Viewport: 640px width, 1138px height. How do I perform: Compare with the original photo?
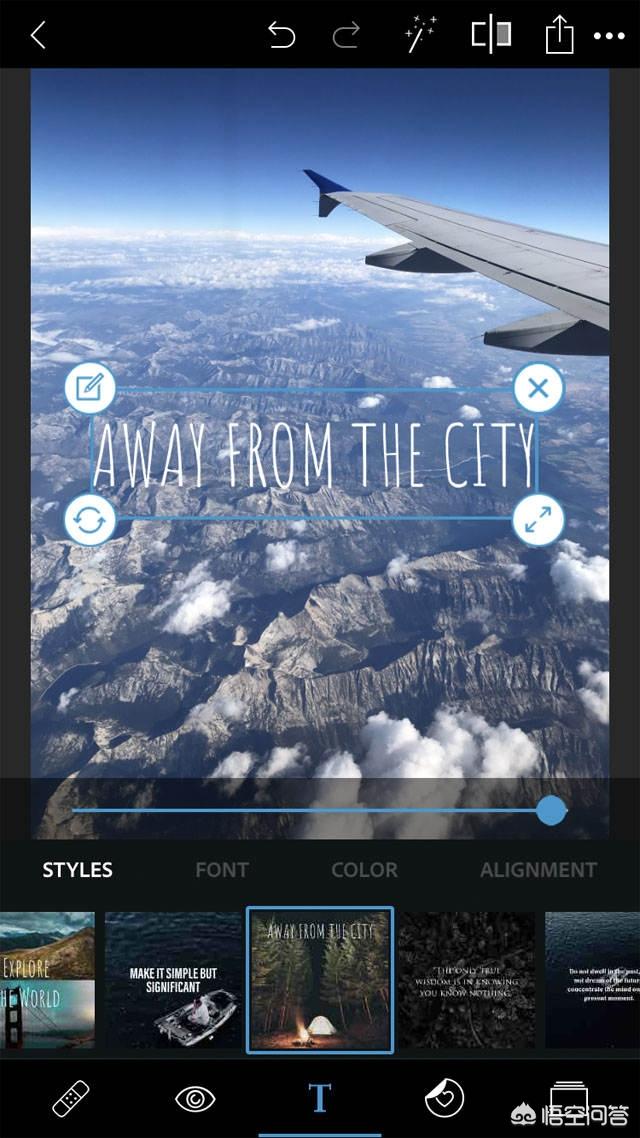[491, 36]
